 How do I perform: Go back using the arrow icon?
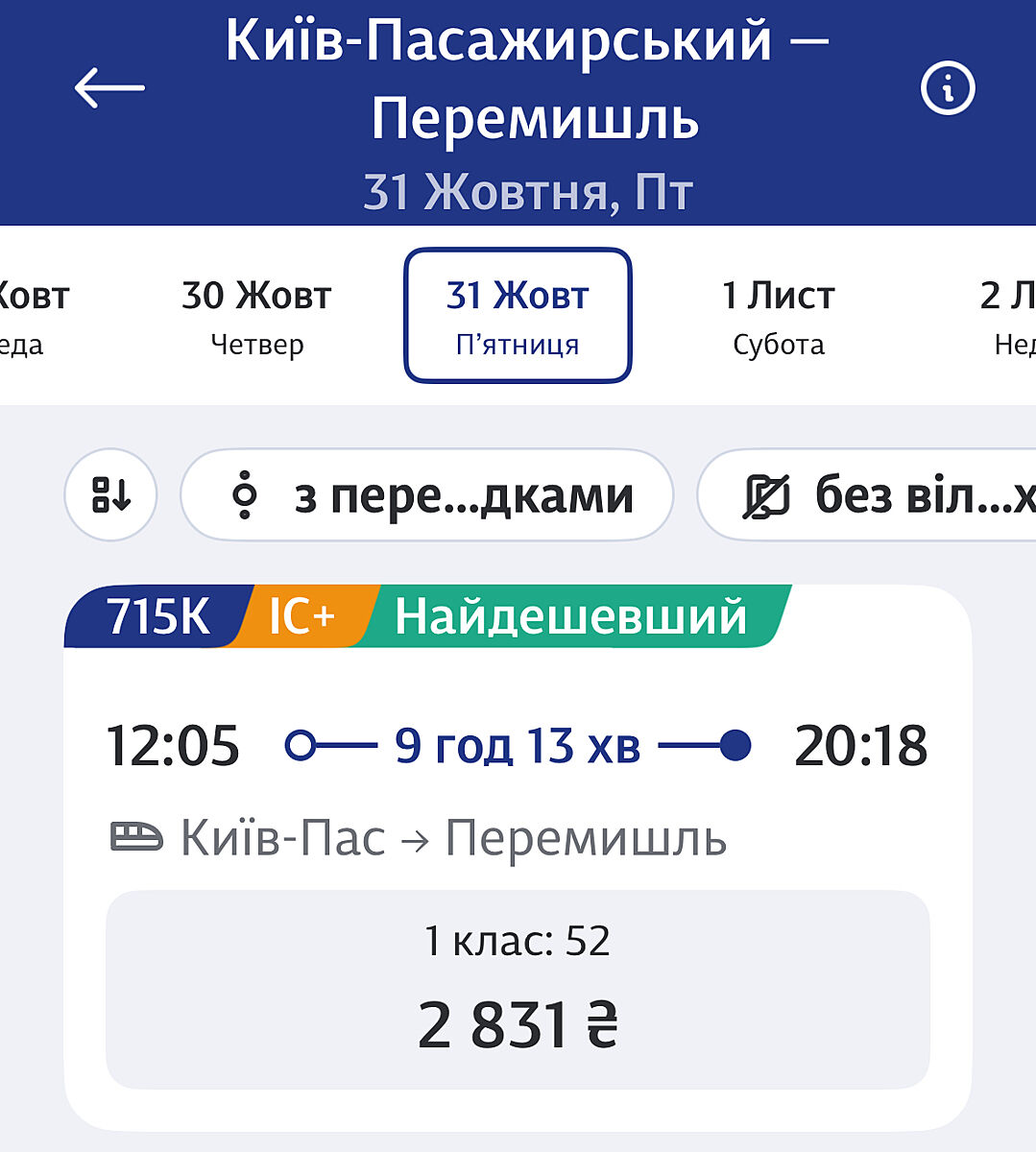(x=109, y=88)
